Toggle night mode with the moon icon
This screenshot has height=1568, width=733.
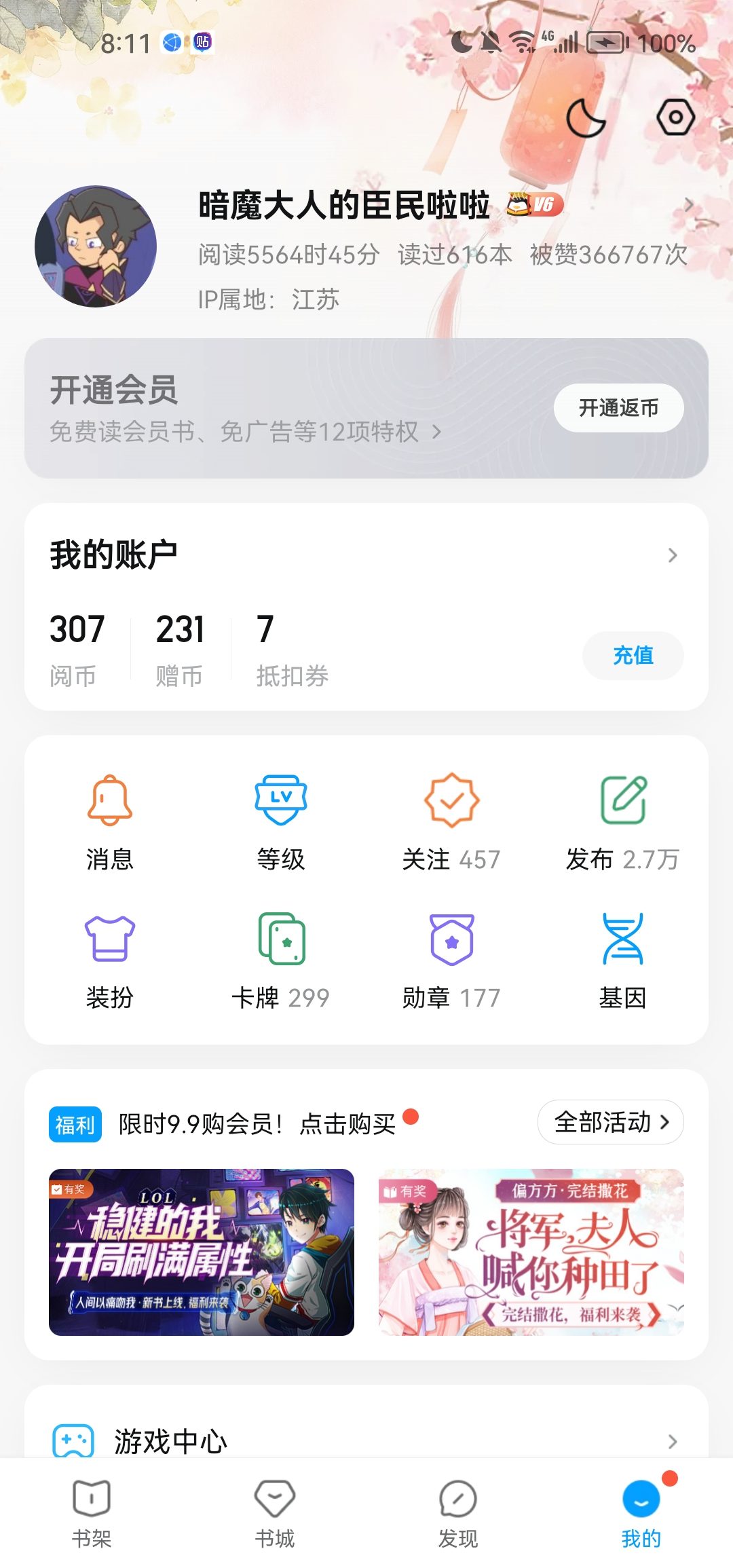585,118
